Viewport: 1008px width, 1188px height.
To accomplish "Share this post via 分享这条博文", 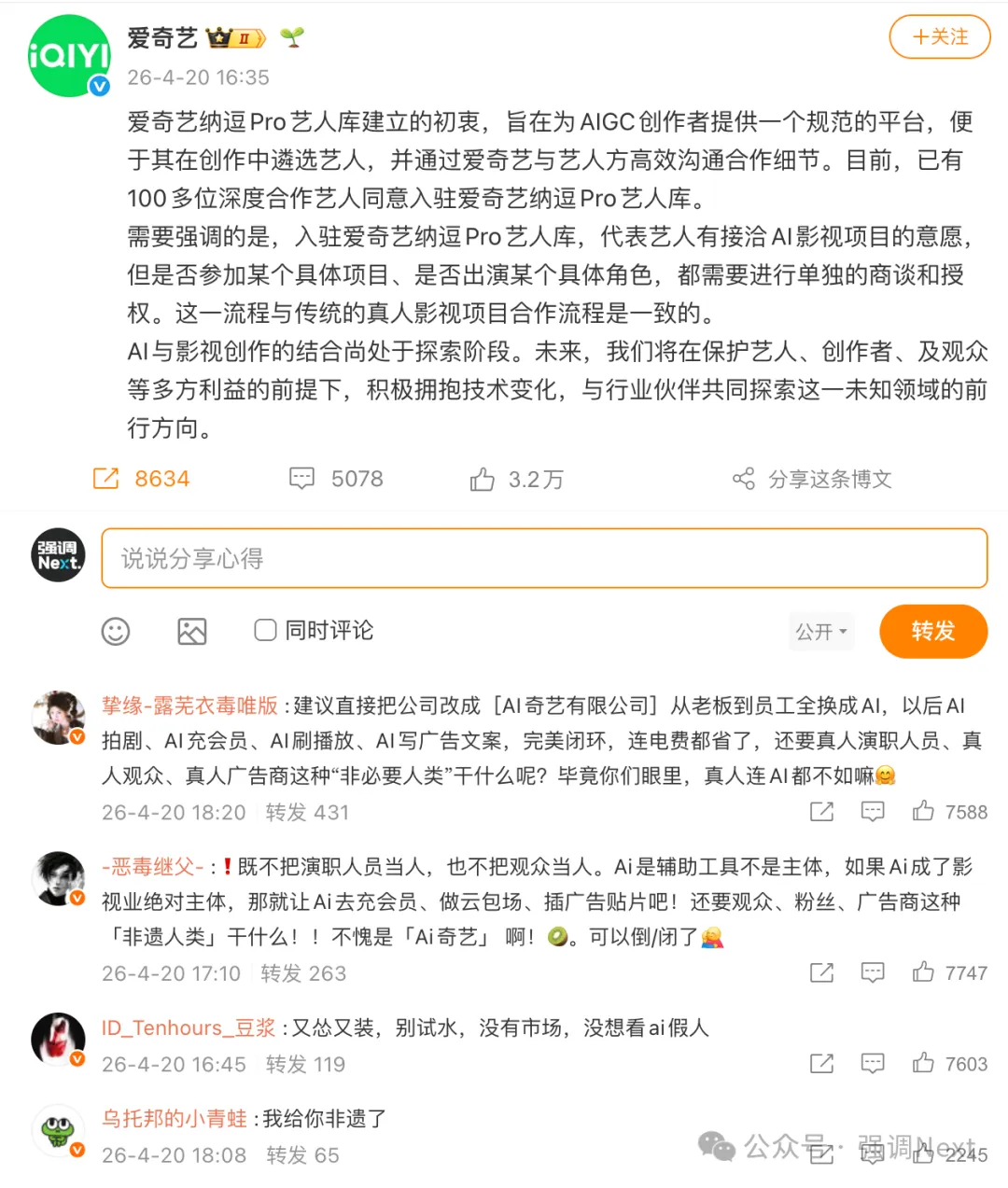I will pos(812,480).
